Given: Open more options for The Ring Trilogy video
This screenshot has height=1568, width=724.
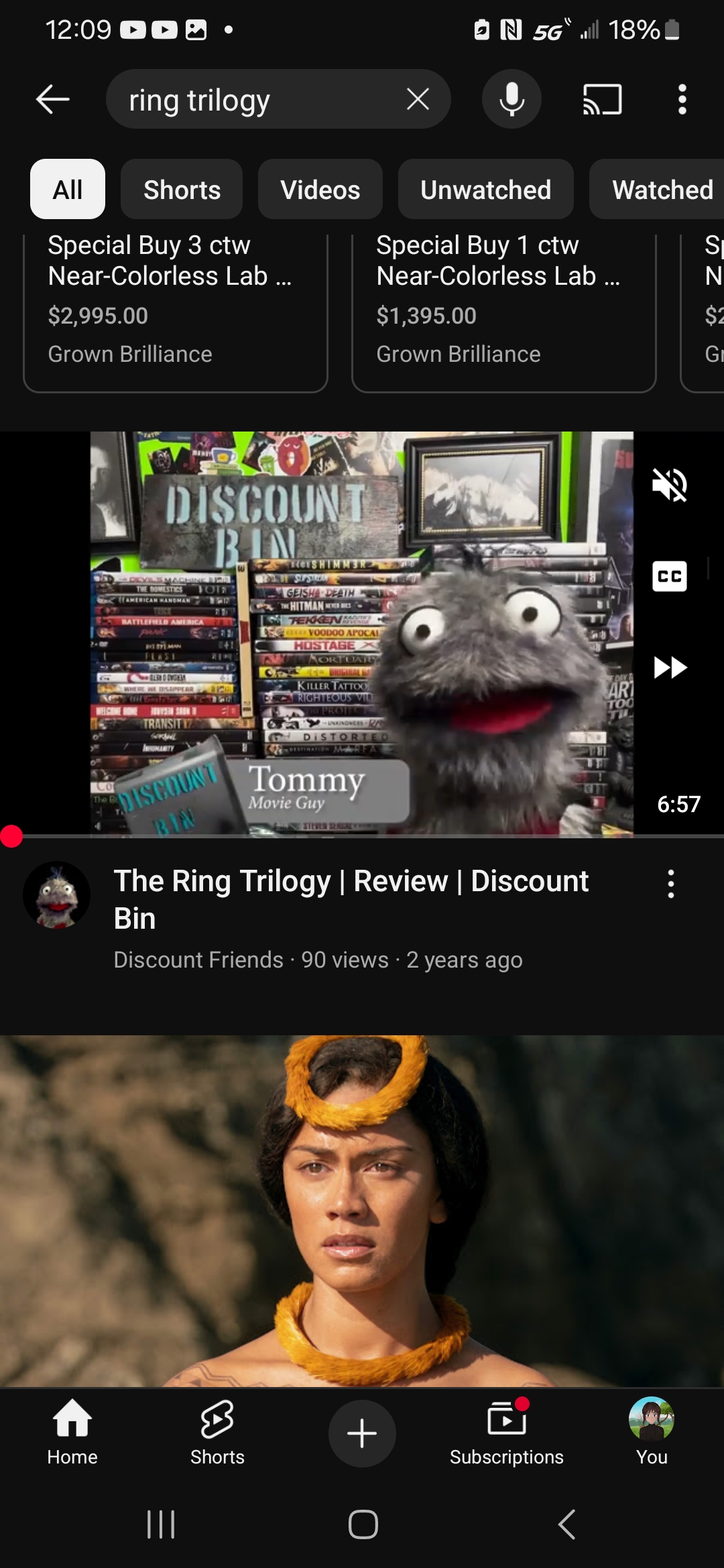Looking at the screenshot, I should (x=670, y=885).
